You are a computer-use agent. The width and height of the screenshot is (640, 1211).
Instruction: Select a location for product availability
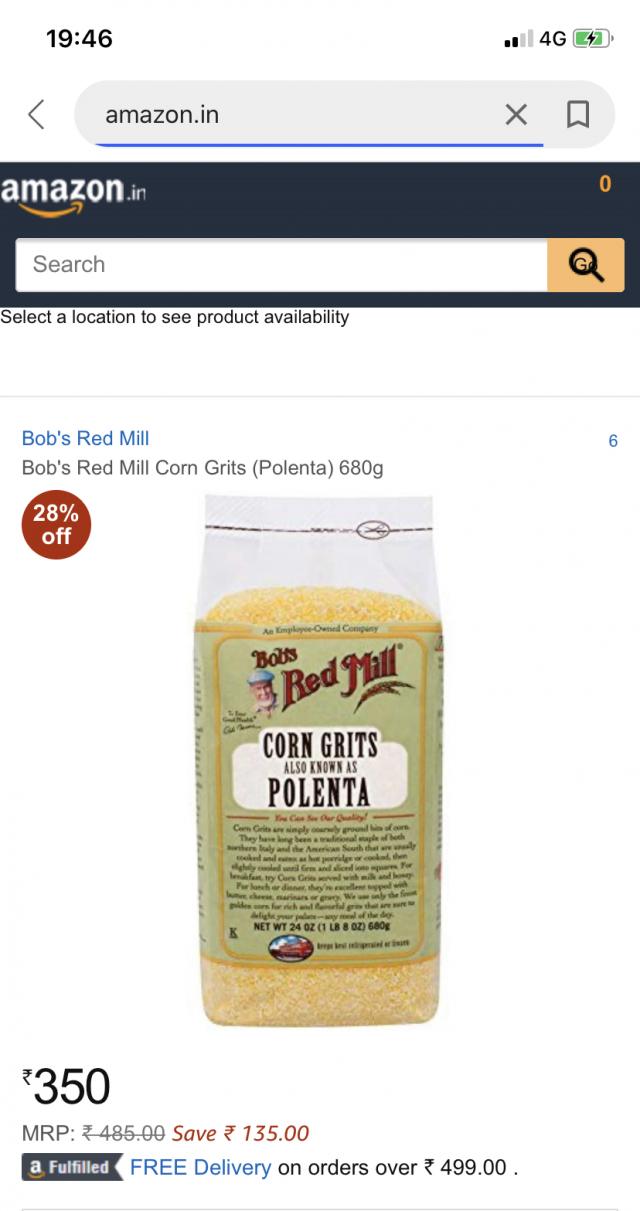175,317
